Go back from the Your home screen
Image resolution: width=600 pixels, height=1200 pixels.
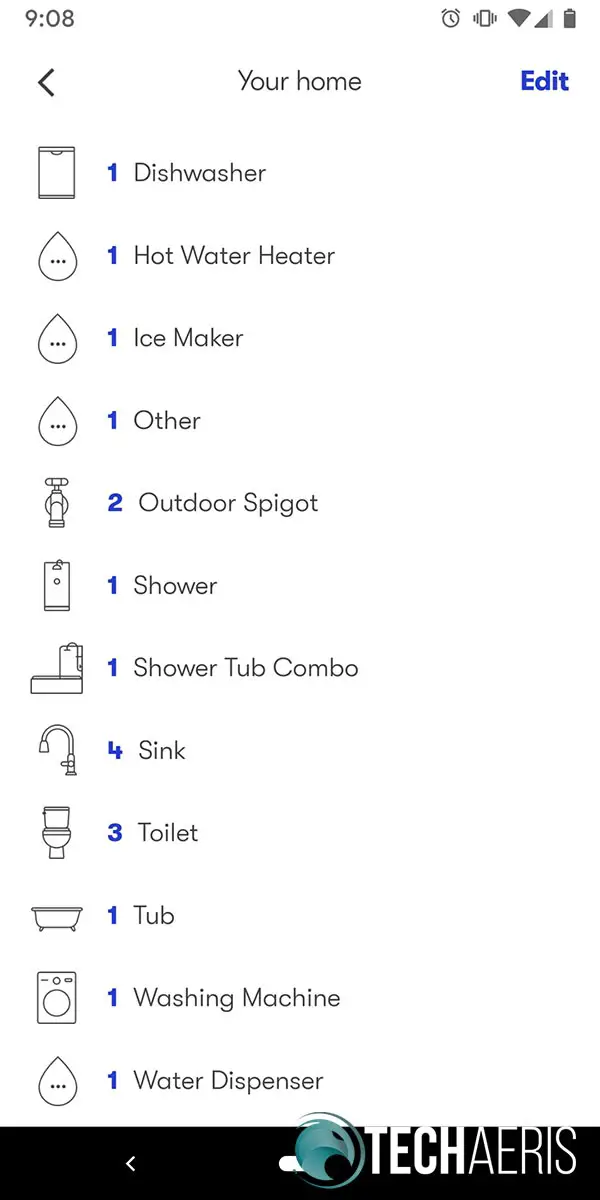coord(46,82)
